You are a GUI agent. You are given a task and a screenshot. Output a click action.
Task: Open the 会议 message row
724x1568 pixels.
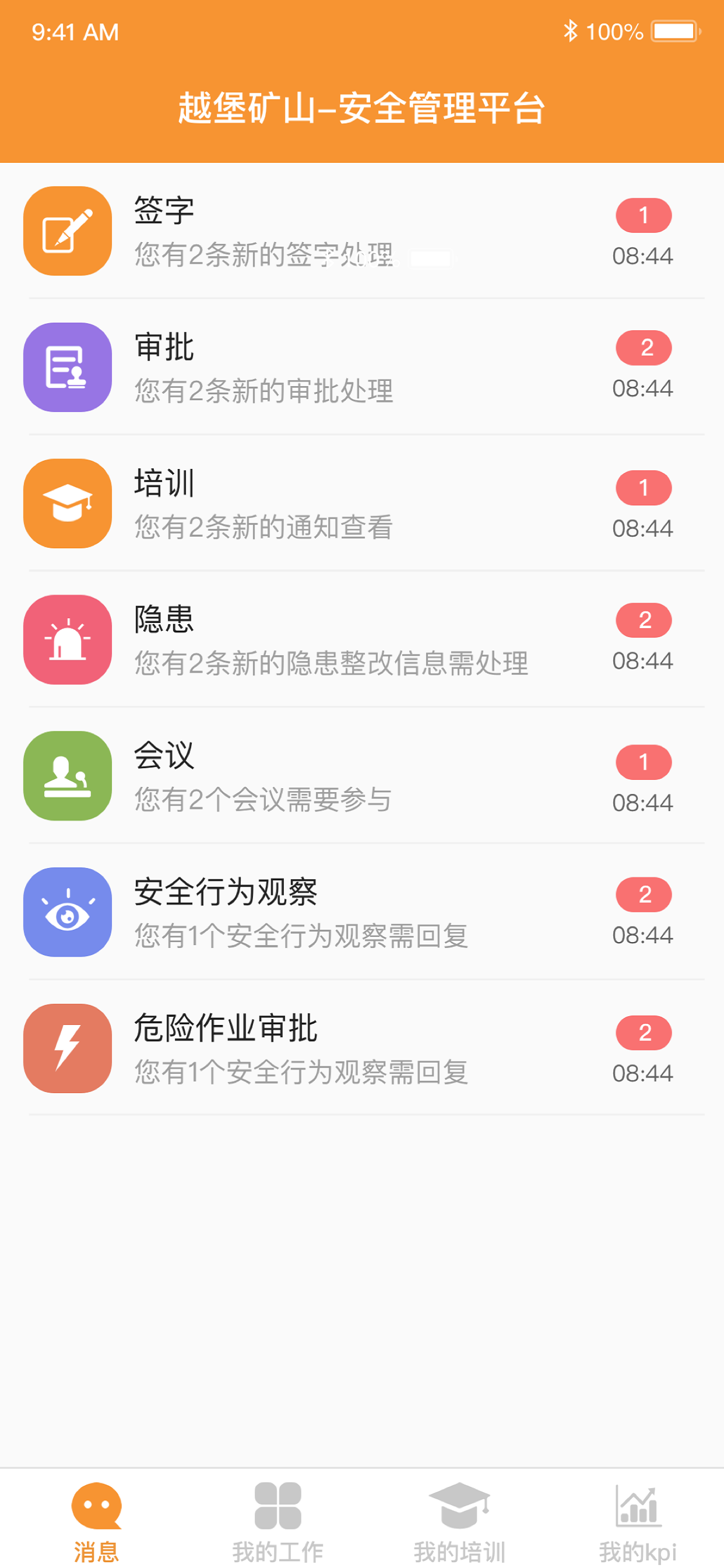click(362, 776)
